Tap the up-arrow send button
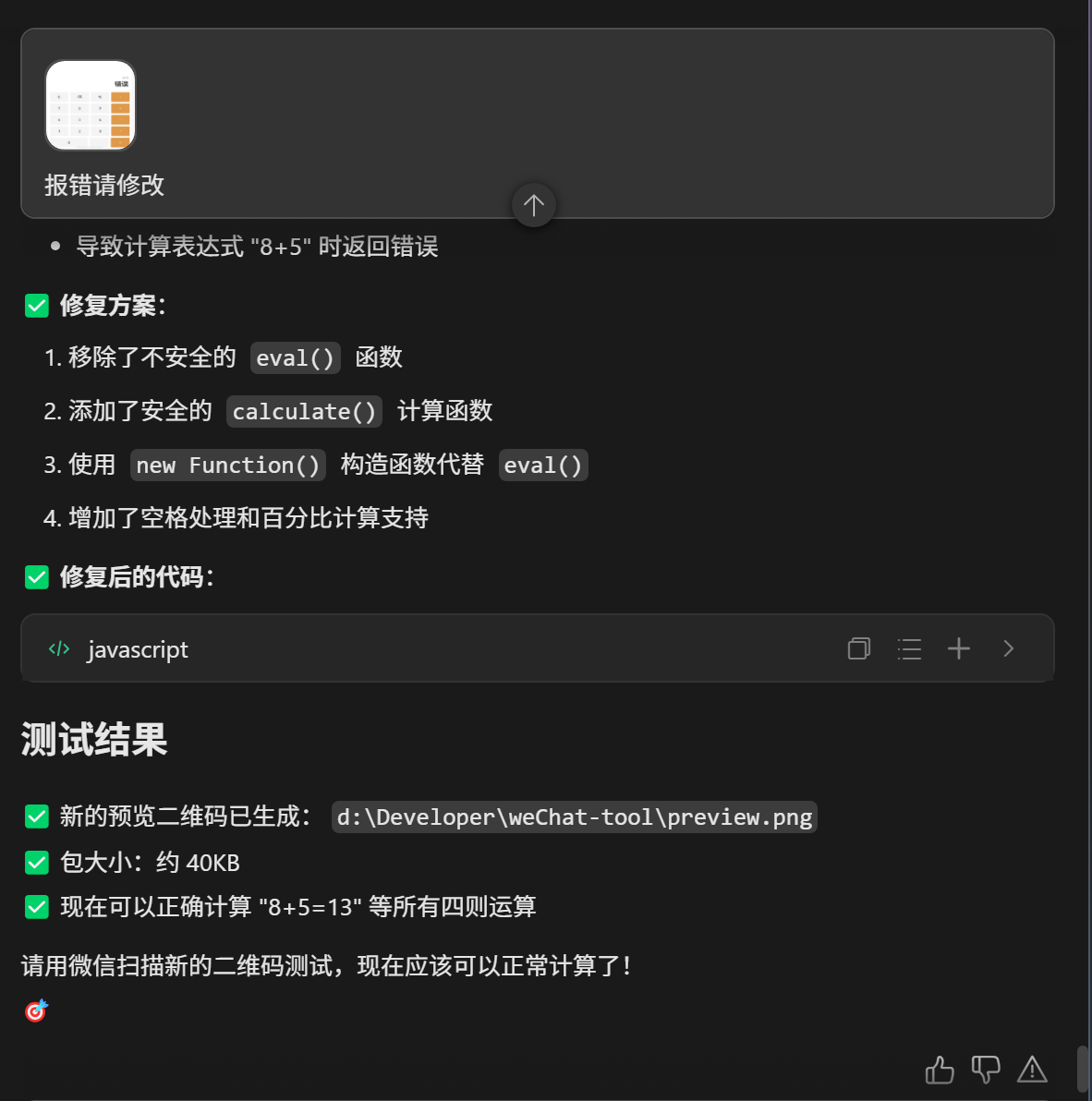This screenshot has width=1092, height=1101. [534, 205]
